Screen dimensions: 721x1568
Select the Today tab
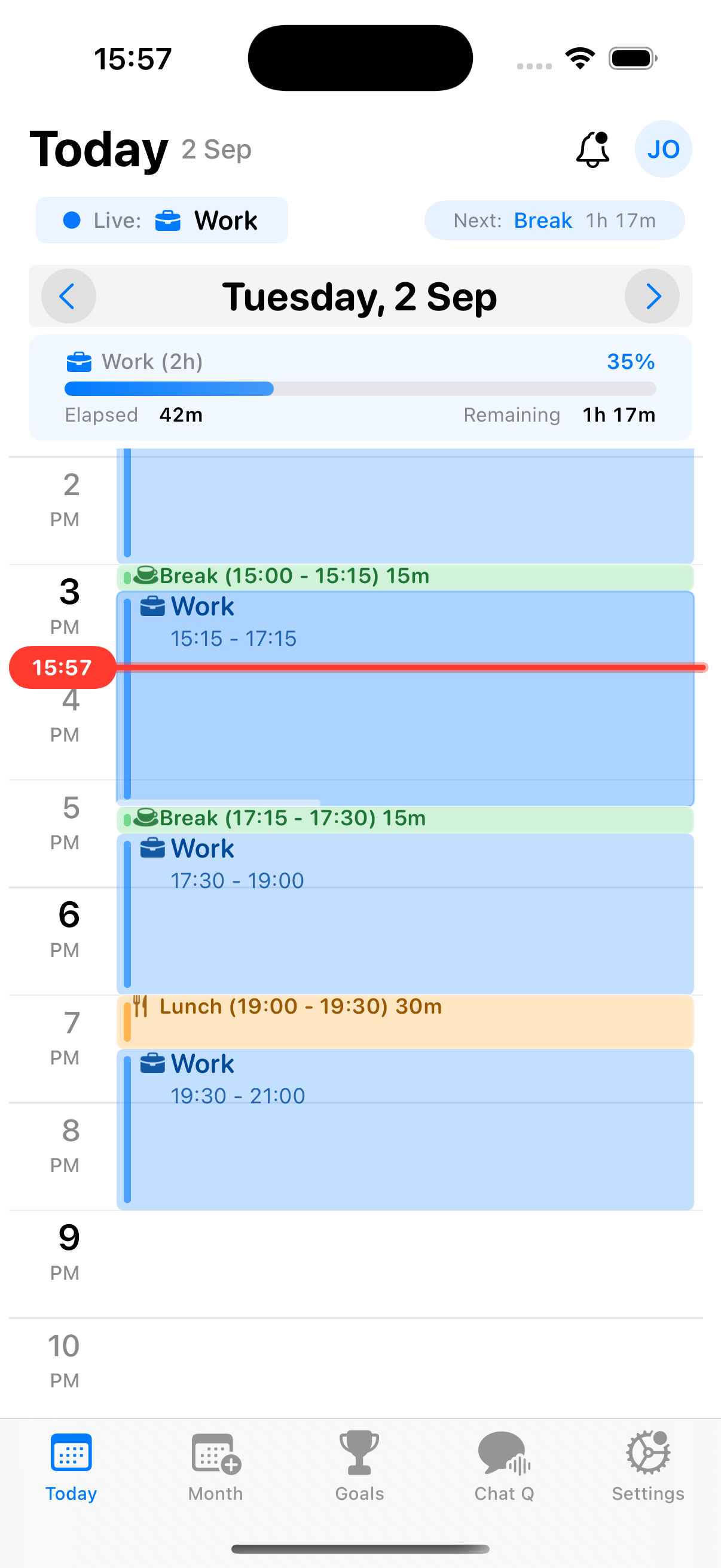click(71, 1467)
